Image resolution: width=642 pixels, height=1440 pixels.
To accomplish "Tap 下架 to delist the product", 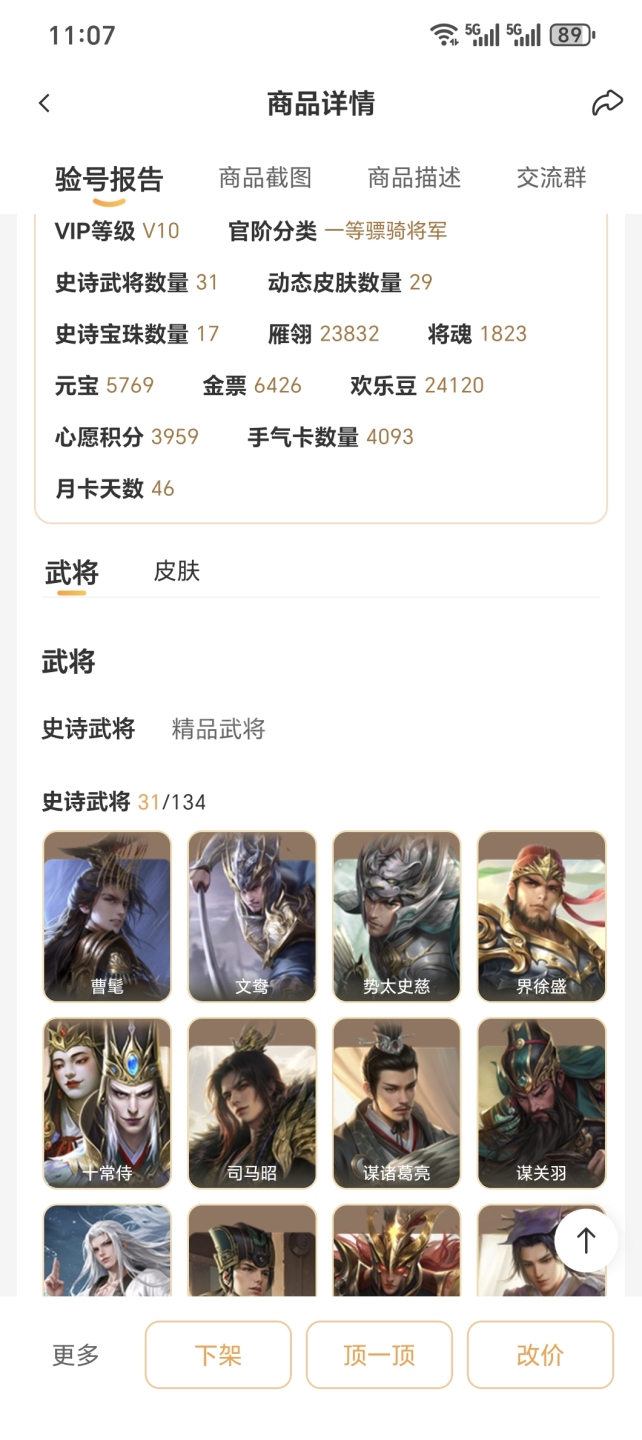I will tap(218, 1355).
